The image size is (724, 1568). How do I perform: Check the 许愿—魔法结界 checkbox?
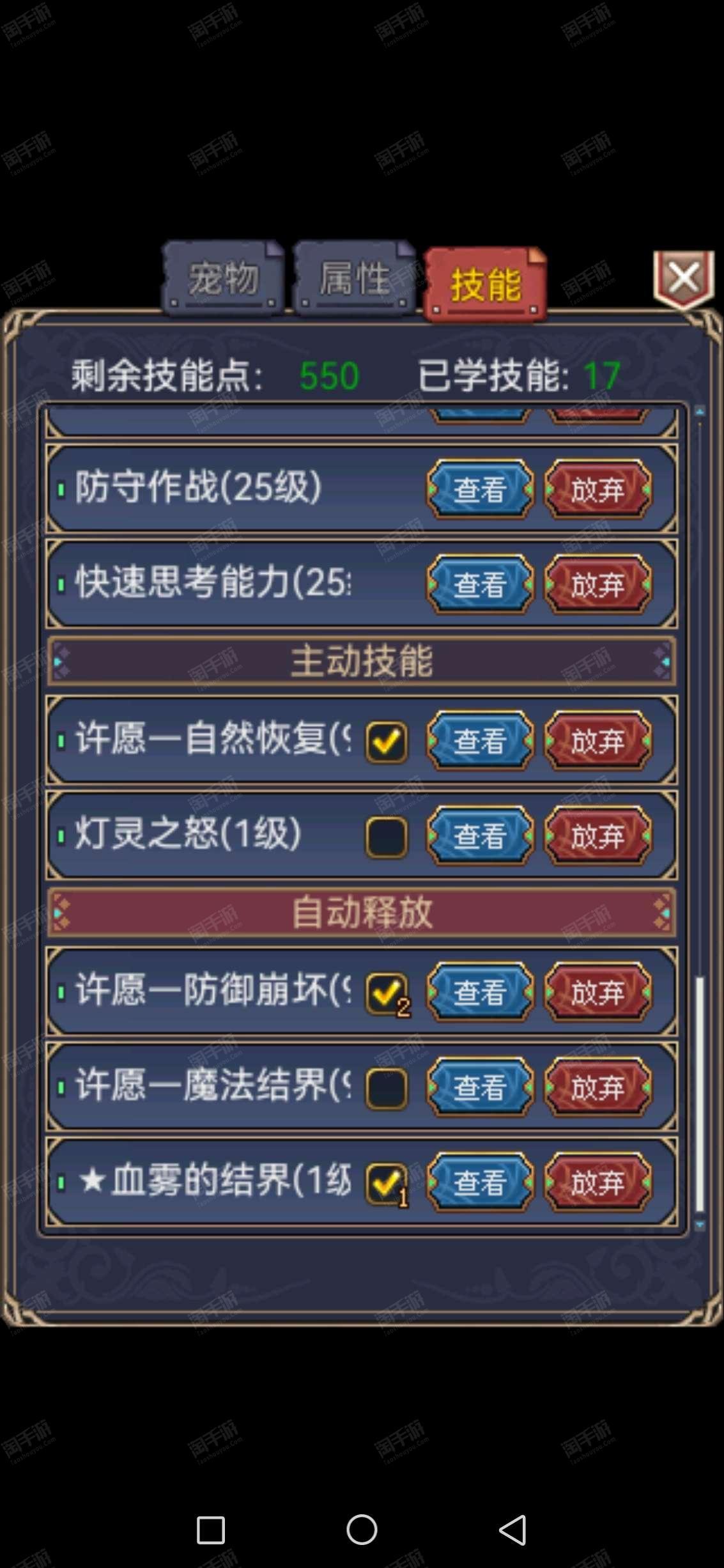coord(387,1089)
